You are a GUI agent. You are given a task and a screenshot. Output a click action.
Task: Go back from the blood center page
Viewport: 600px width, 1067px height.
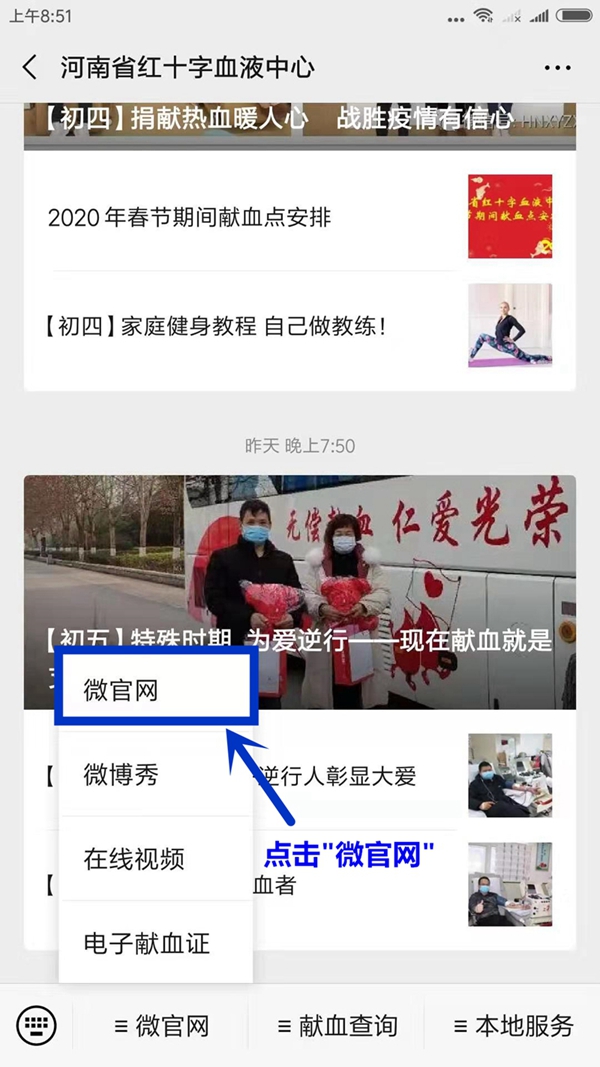pyautogui.click(x=30, y=68)
